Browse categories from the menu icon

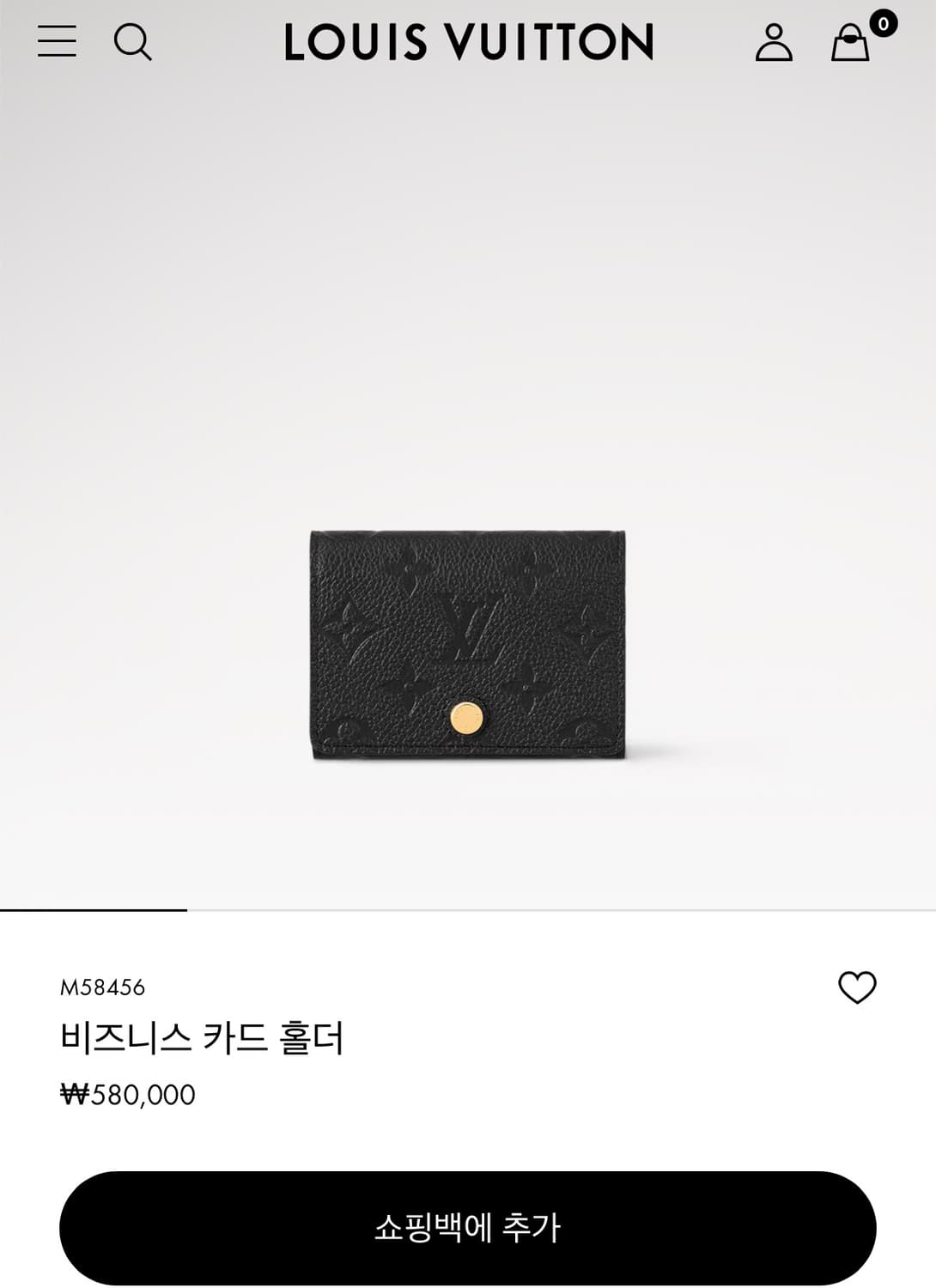pos(55,41)
